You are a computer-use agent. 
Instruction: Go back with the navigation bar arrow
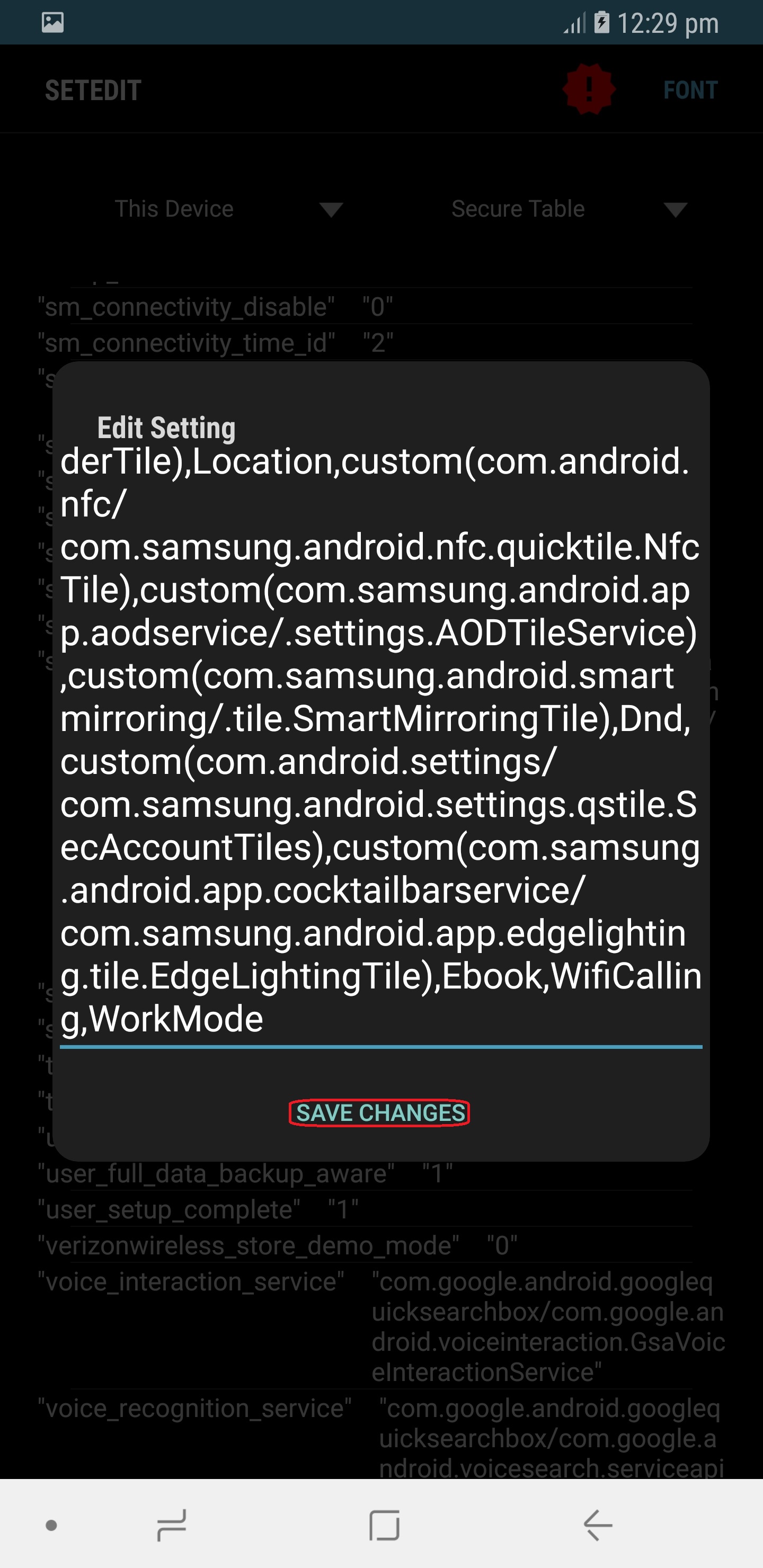(x=597, y=1525)
